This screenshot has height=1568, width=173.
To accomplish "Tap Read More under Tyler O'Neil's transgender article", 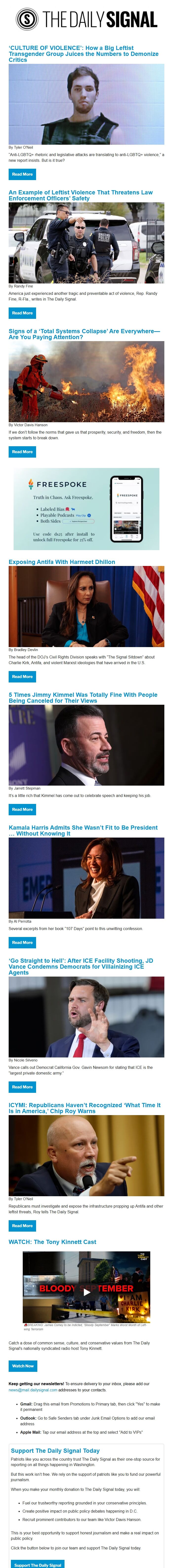I will 22,174.
